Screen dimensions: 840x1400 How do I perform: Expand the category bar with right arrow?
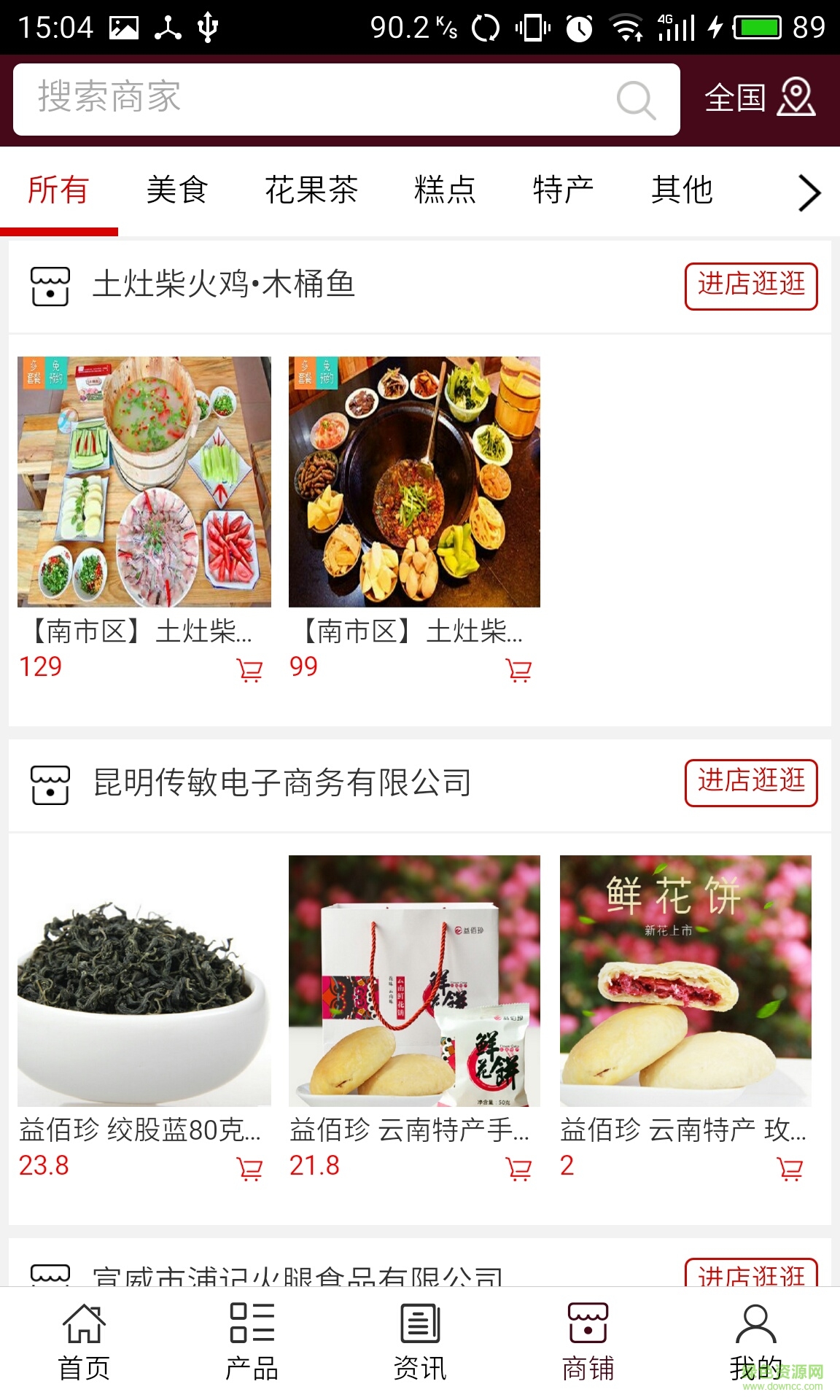808,193
